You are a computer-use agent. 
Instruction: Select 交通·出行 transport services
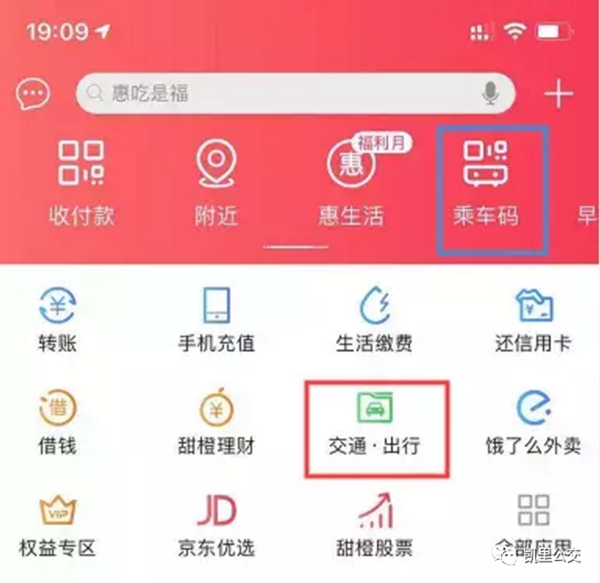coord(375,420)
